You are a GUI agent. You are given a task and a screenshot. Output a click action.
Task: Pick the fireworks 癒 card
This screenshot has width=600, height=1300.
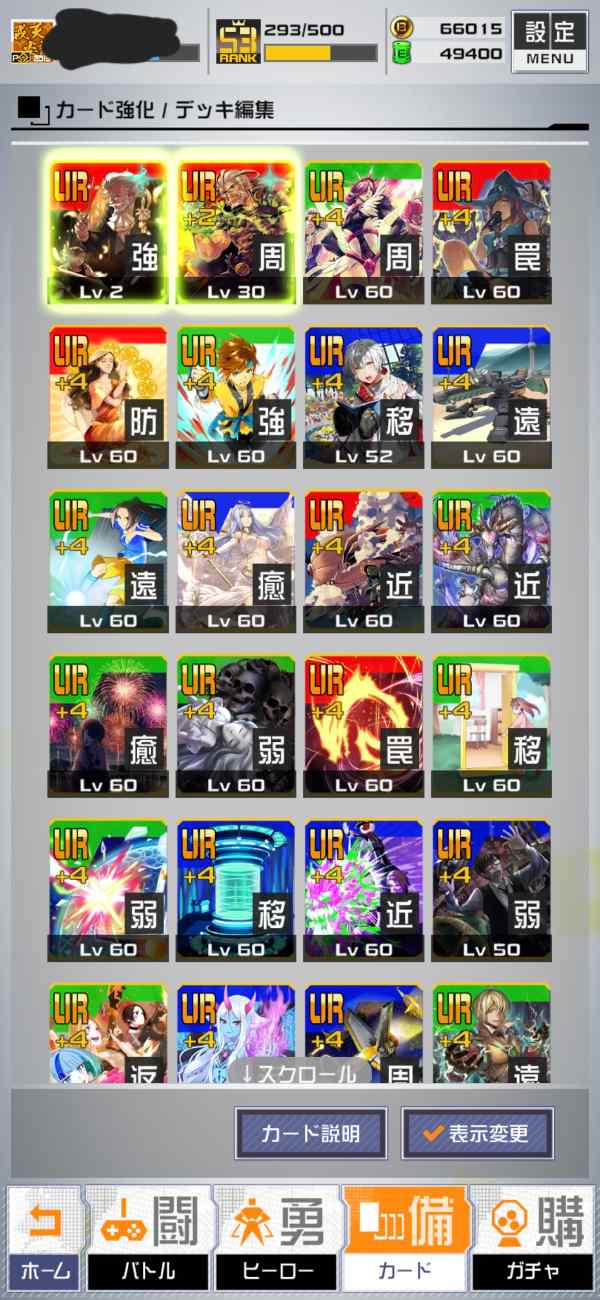click(108, 726)
